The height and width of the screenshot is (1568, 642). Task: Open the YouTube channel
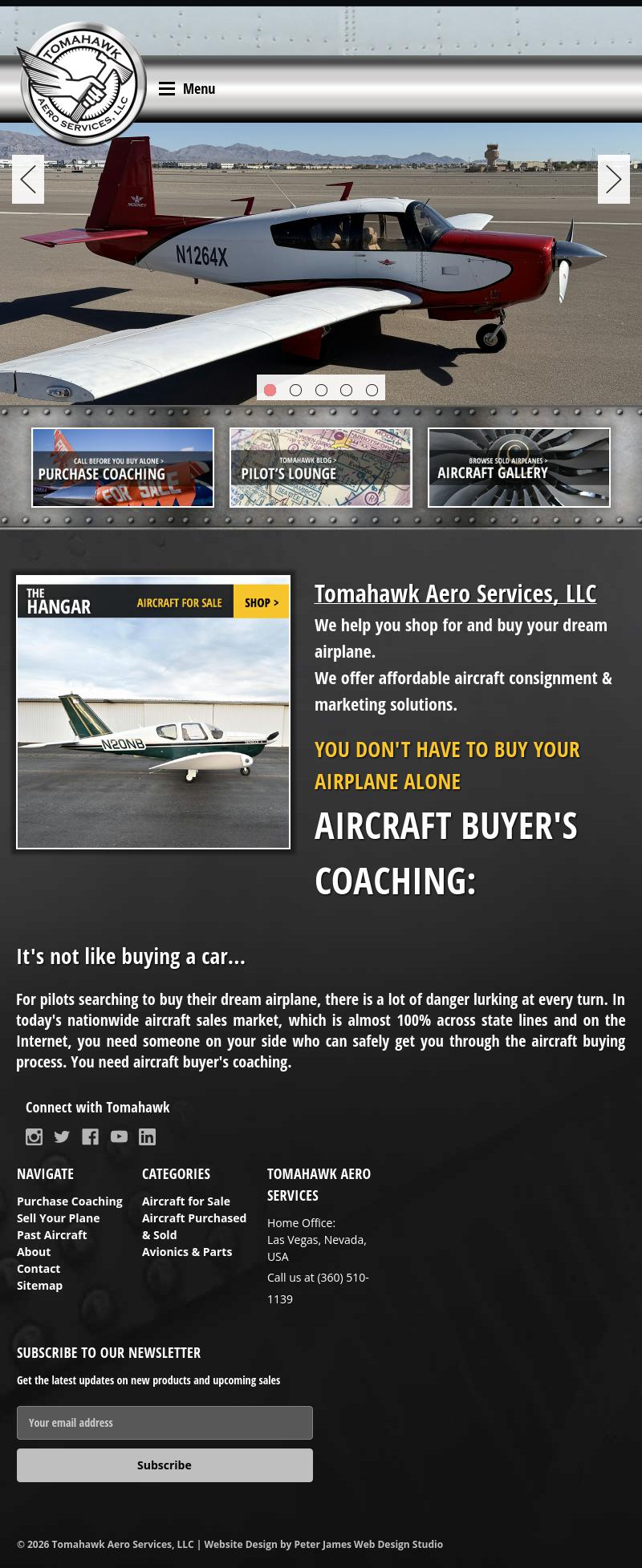pyautogui.click(x=119, y=1136)
